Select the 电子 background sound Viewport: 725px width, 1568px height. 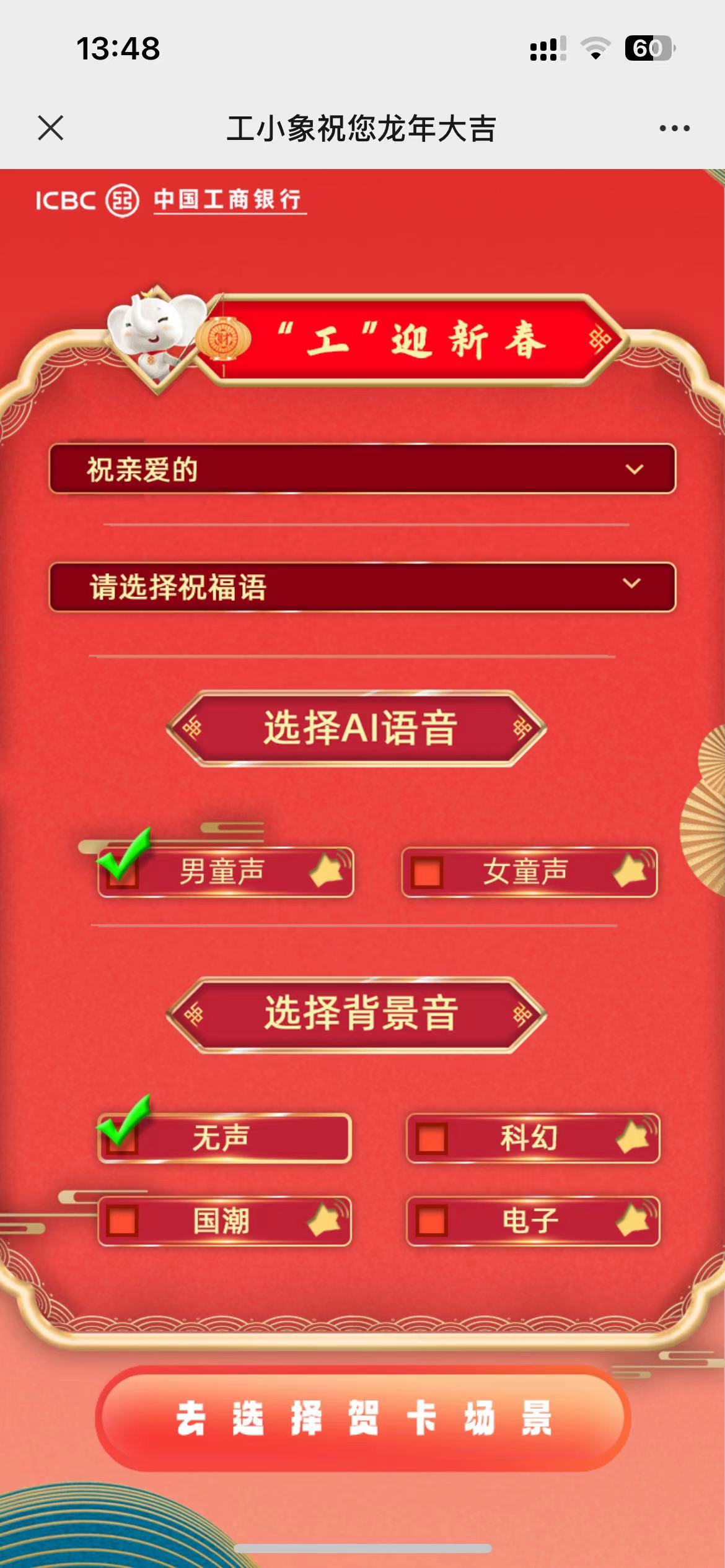[532, 1221]
